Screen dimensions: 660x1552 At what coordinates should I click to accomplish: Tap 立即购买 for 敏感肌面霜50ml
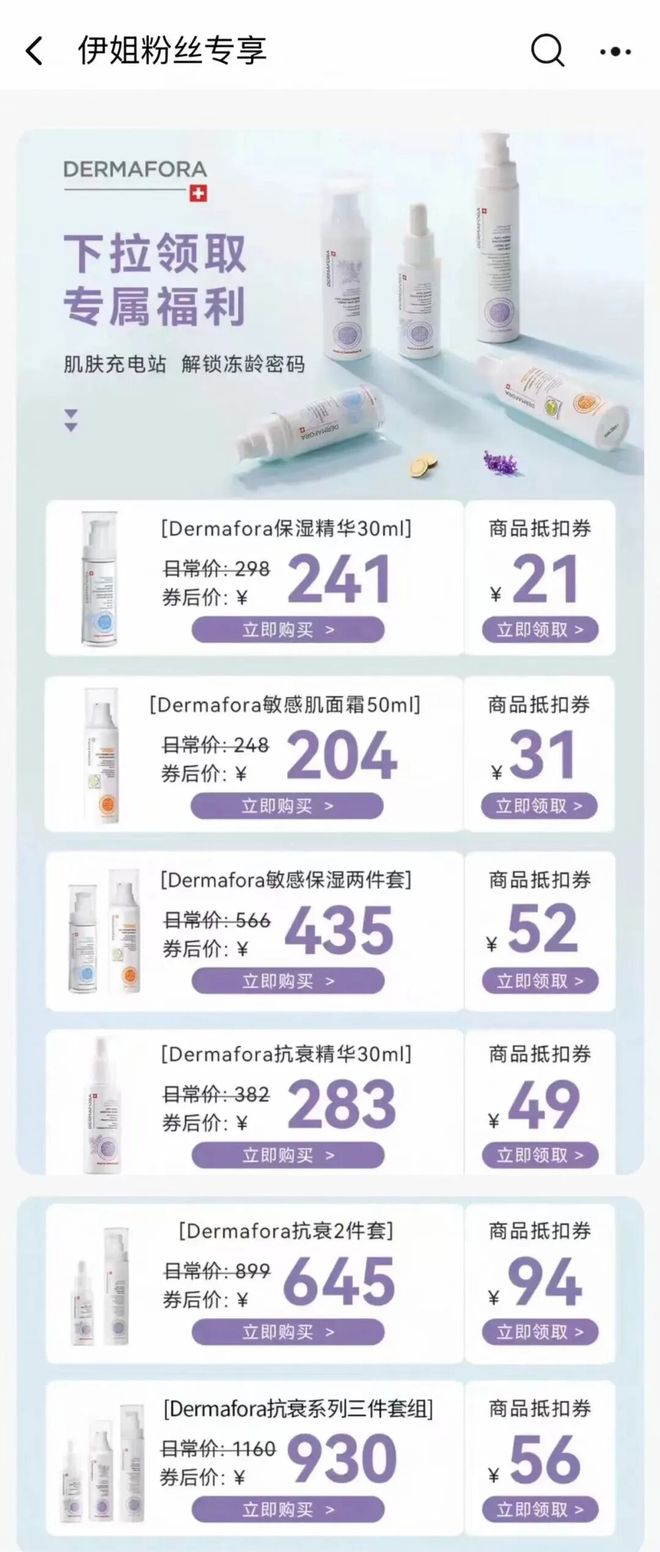288,806
